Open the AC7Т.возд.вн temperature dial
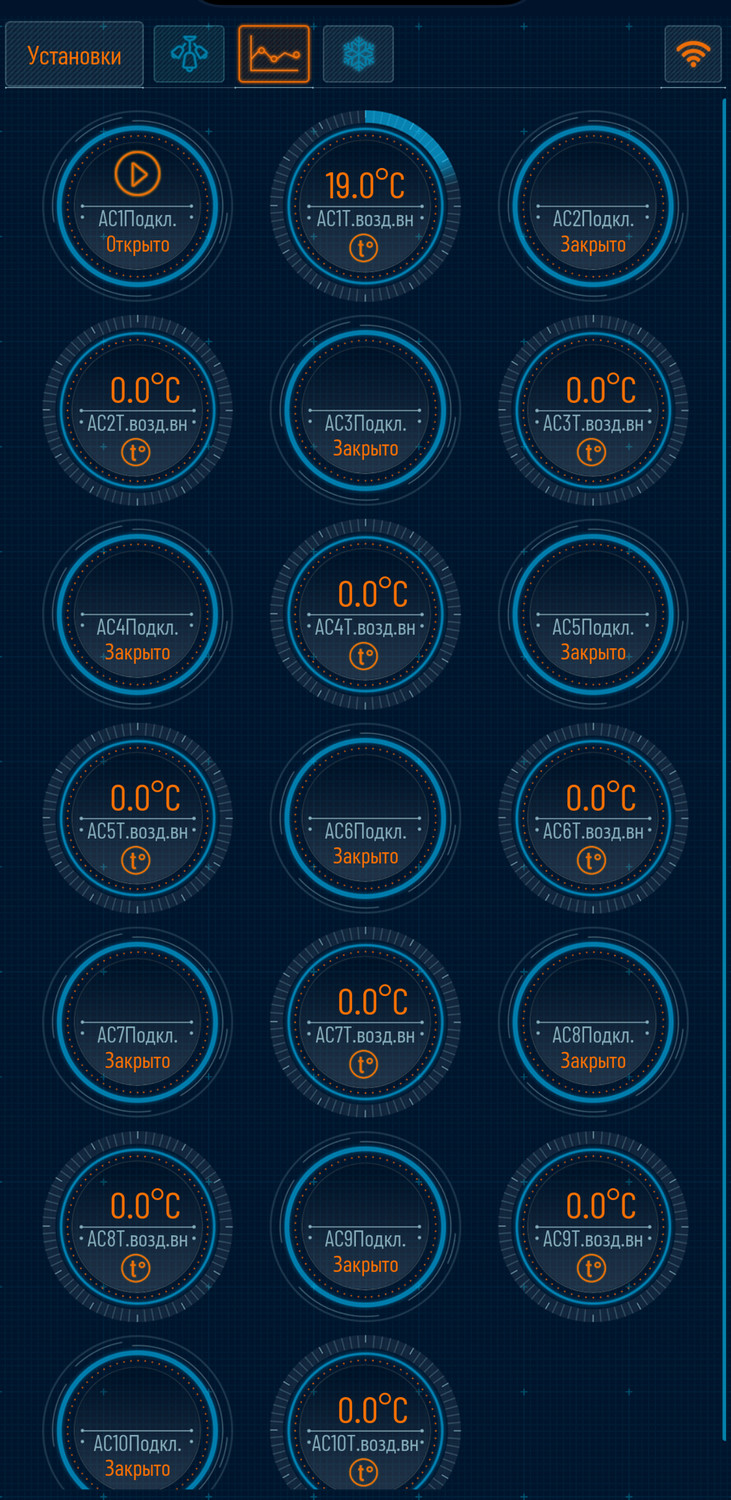 tap(366, 1023)
